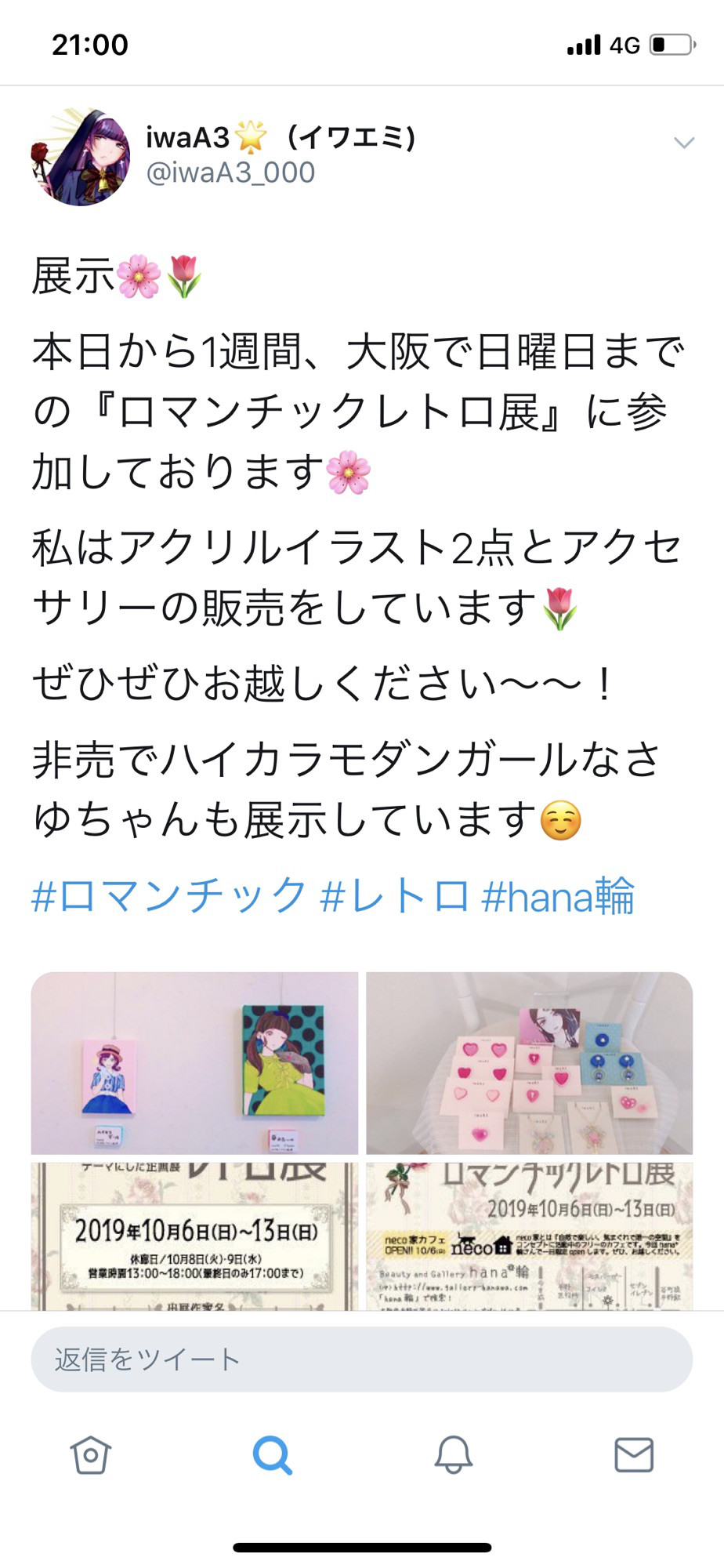
Task: View the flyer image with opening hours
Action: 194,1236
